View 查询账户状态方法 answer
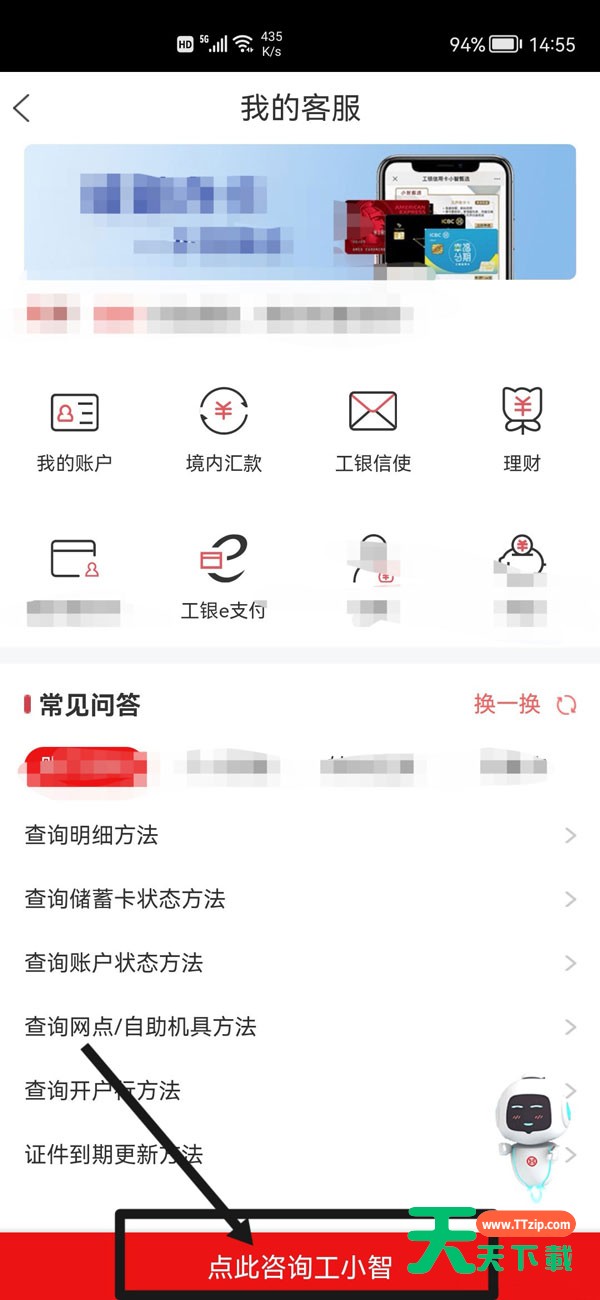600x1300 pixels. [x=300, y=963]
